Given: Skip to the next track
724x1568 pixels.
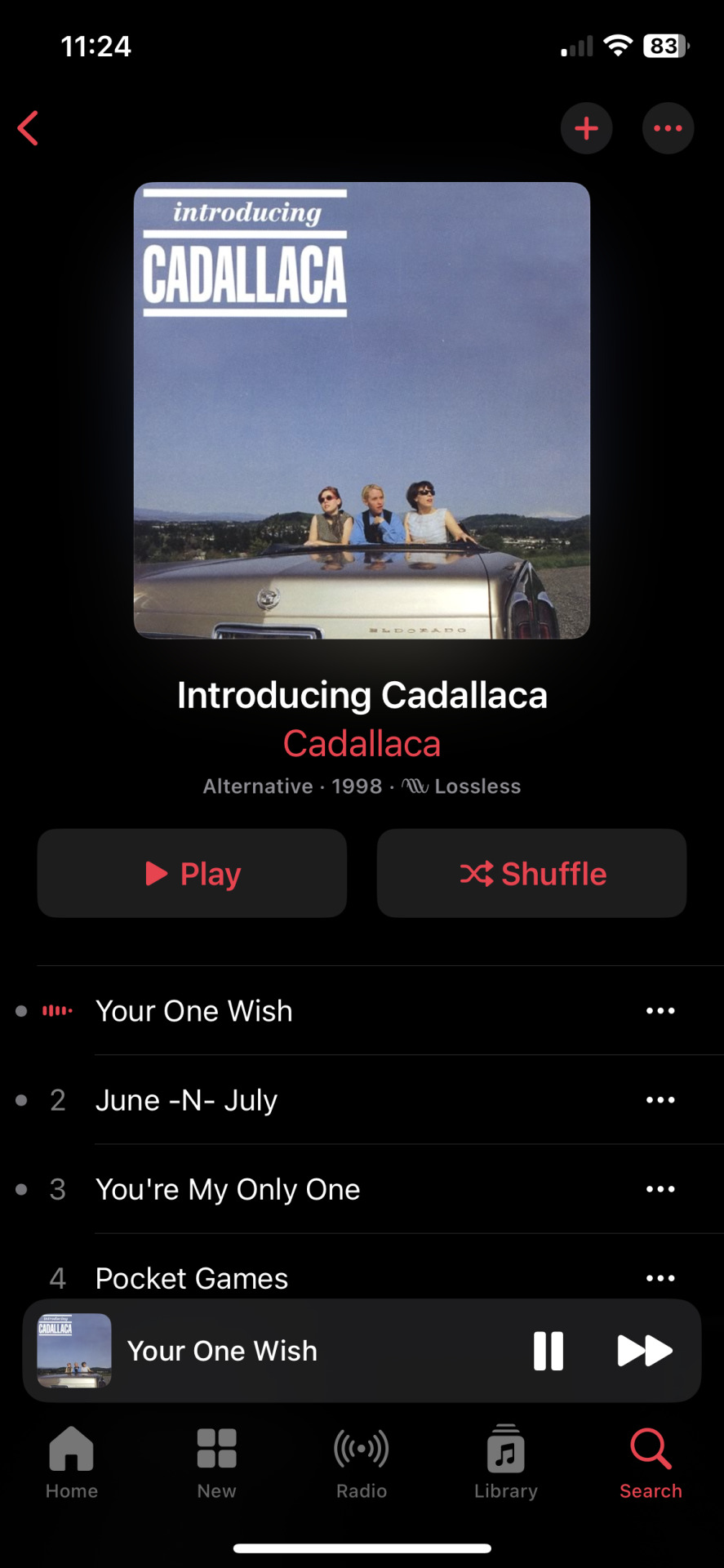Looking at the screenshot, I should click(x=645, y=1351).
